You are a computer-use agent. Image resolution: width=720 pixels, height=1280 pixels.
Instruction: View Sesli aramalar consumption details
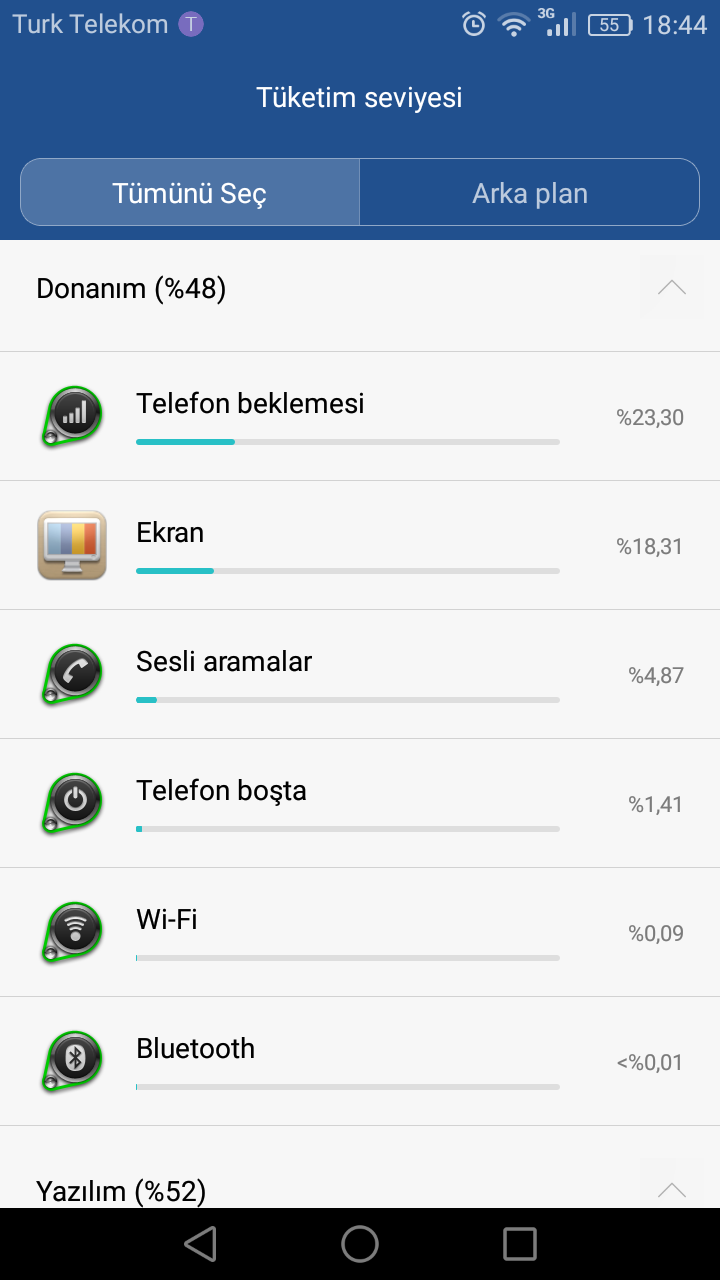point(360,674)
